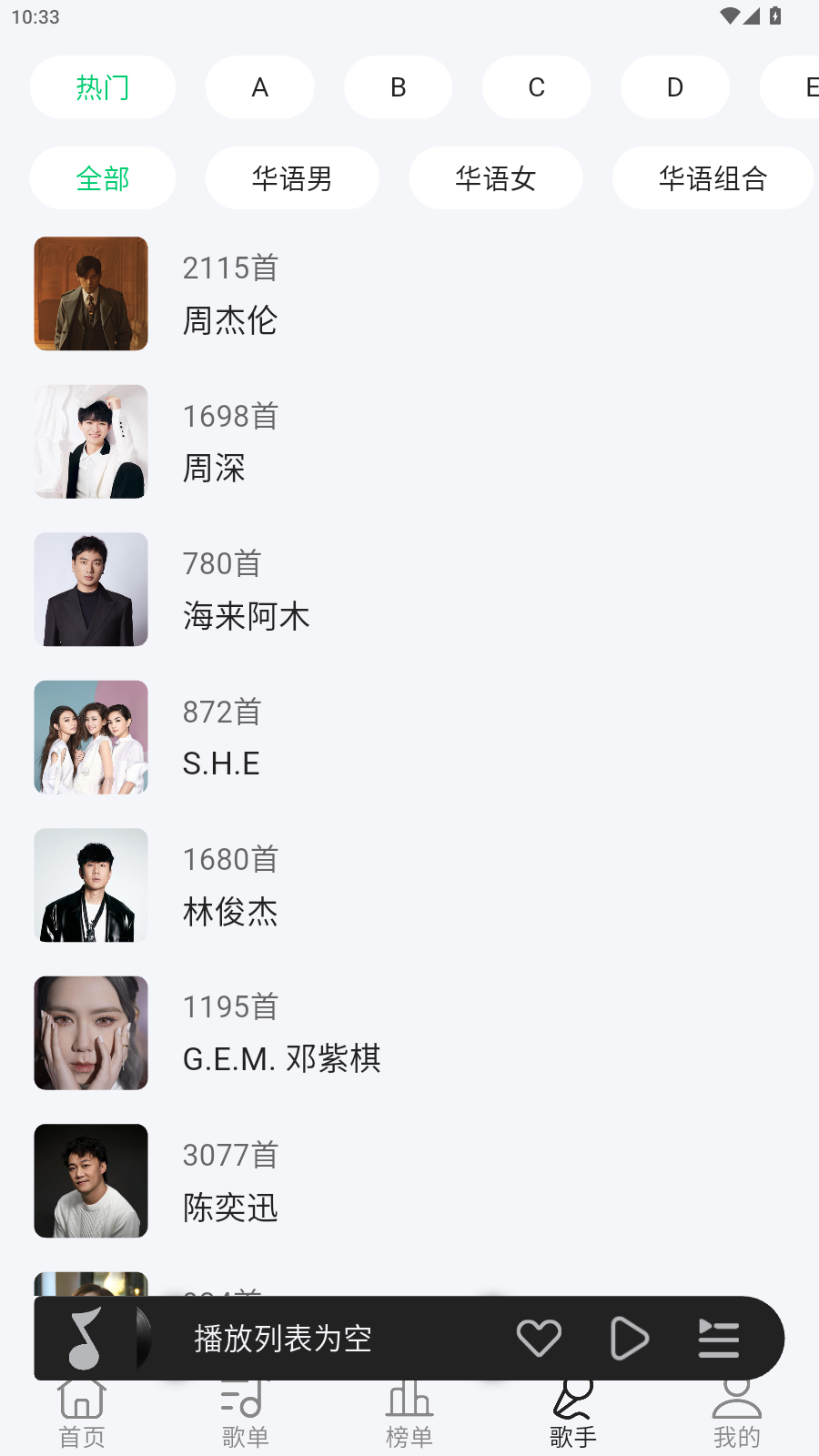Select the 我的 profile icon in bottom navigation
819x1456 pixels.
[736, 1406]
